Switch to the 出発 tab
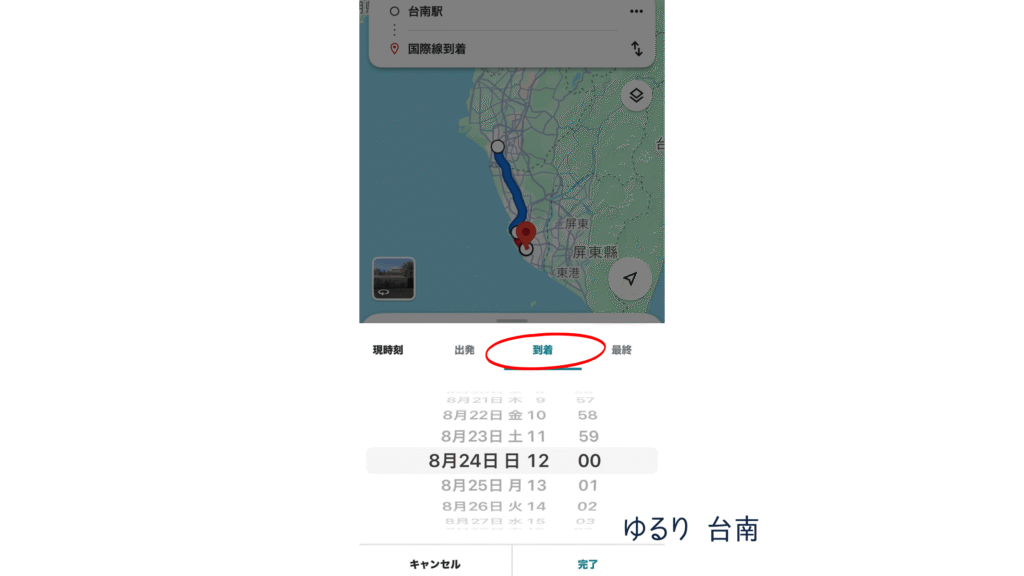This screenshot has width=1024, height=576. pos(464,350)
